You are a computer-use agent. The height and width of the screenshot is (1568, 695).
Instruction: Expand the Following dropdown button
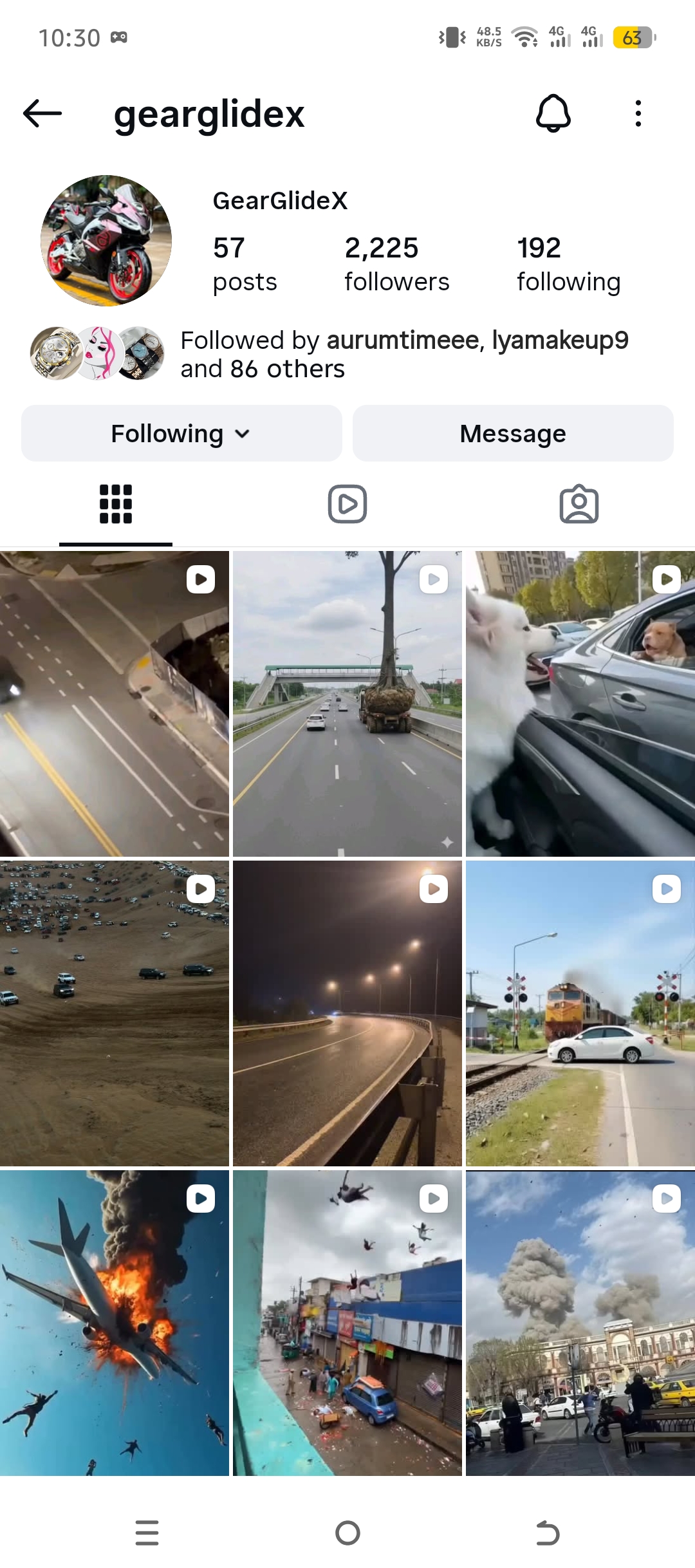coord(181,433)
